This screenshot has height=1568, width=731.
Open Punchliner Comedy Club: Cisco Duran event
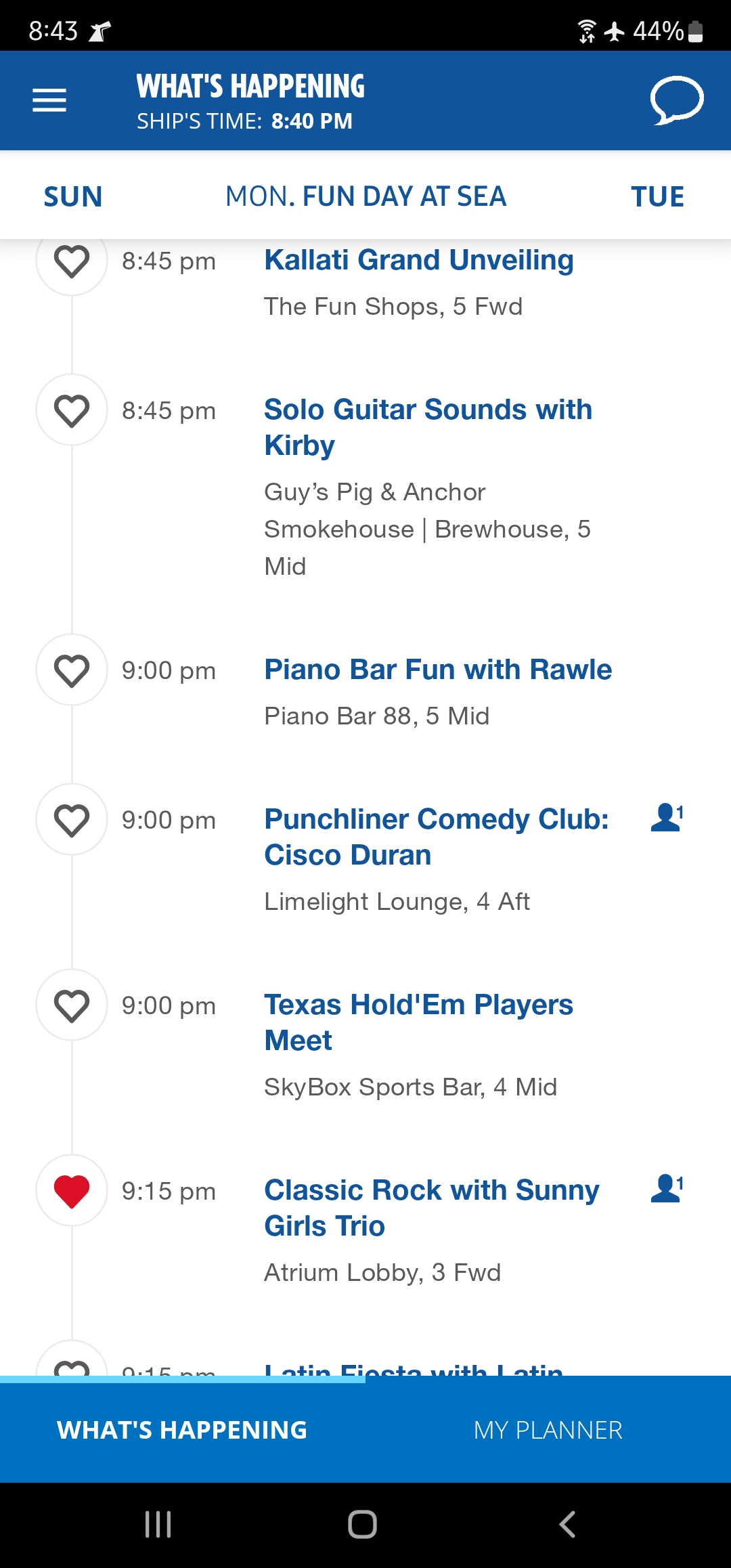click(x=437, y=837)
